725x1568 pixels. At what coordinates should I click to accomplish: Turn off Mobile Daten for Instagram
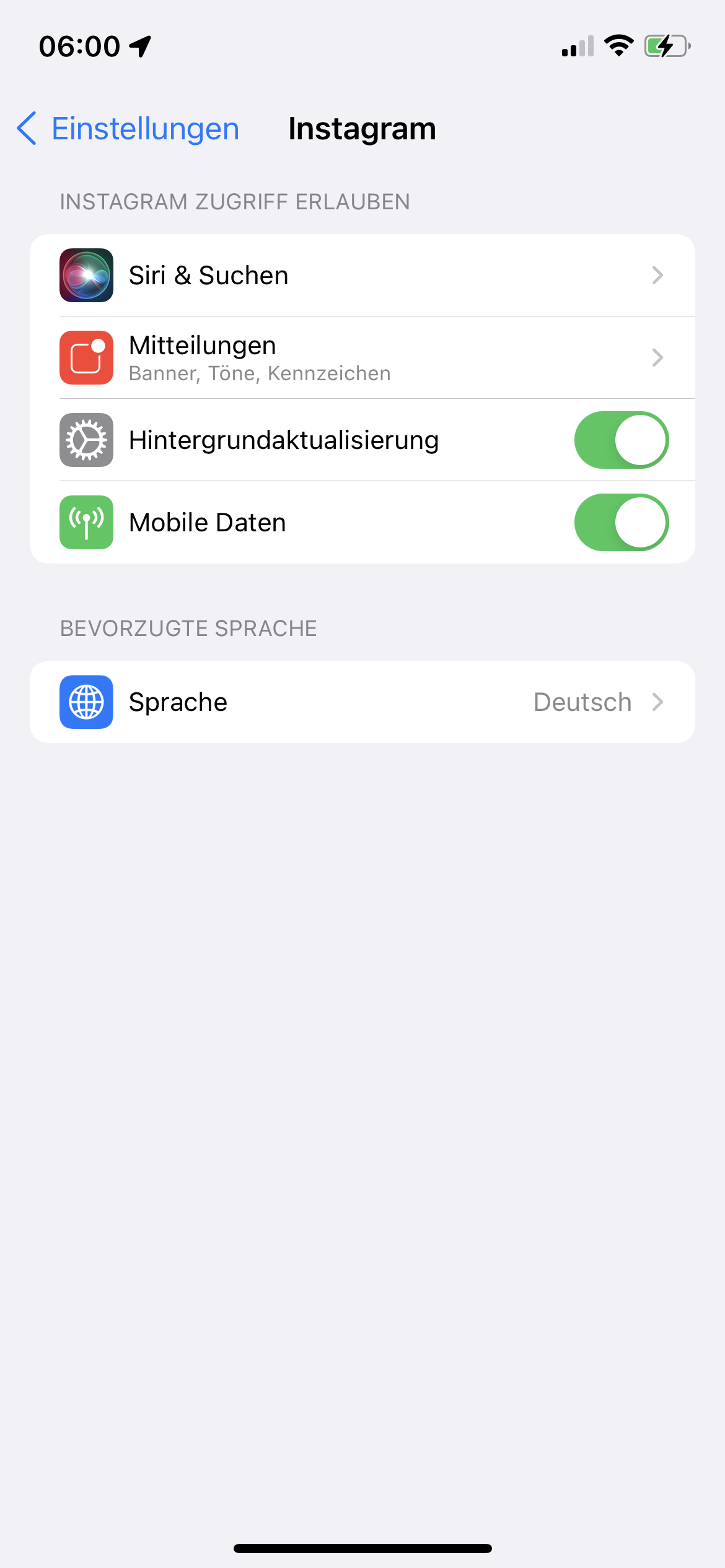[x=621, y=523]
